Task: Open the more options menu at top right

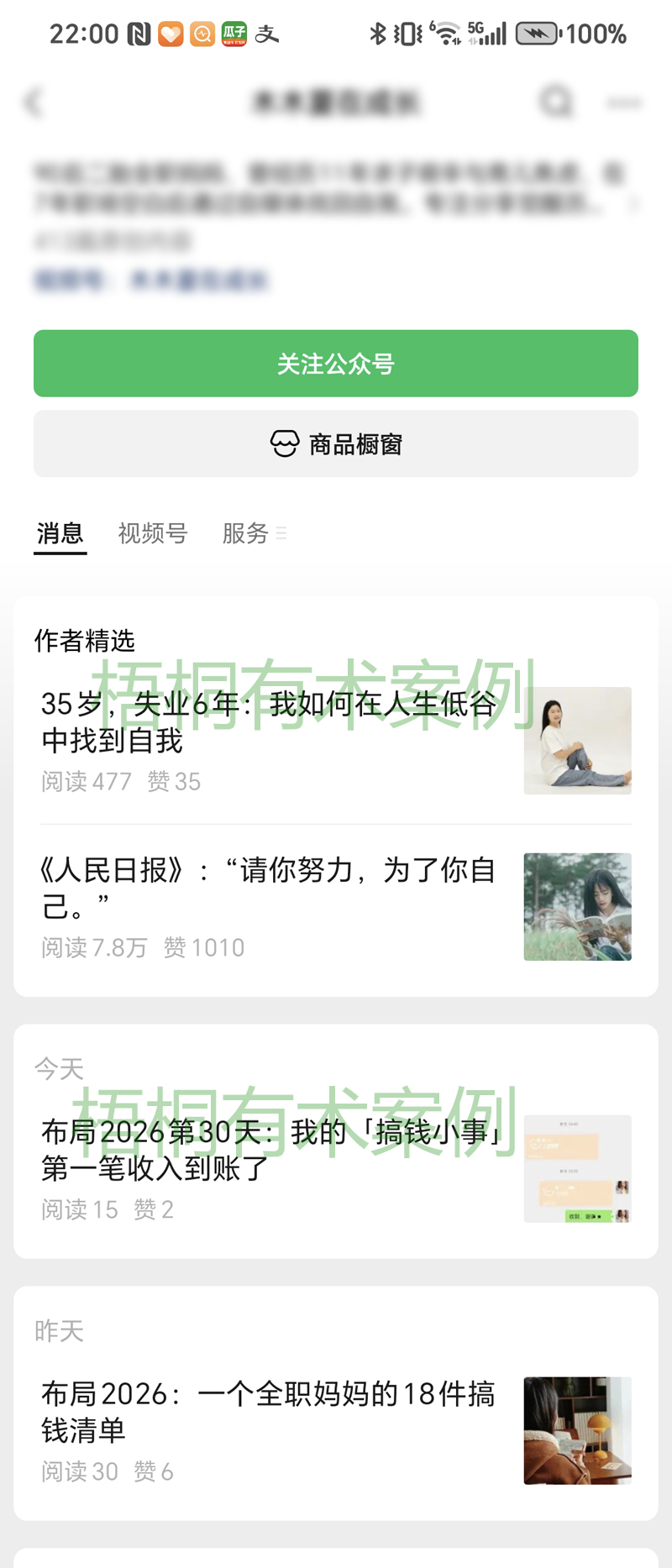Action: point(623,102)
